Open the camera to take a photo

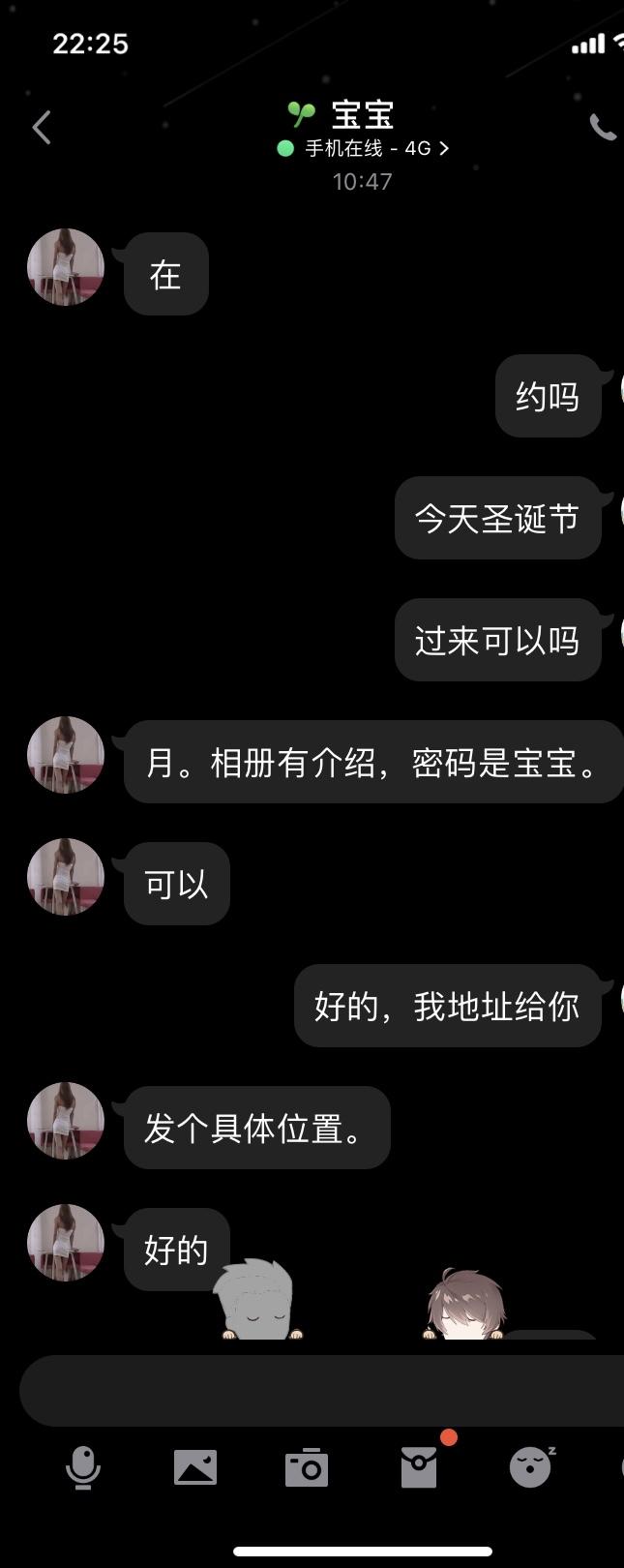coord(307,1467)
